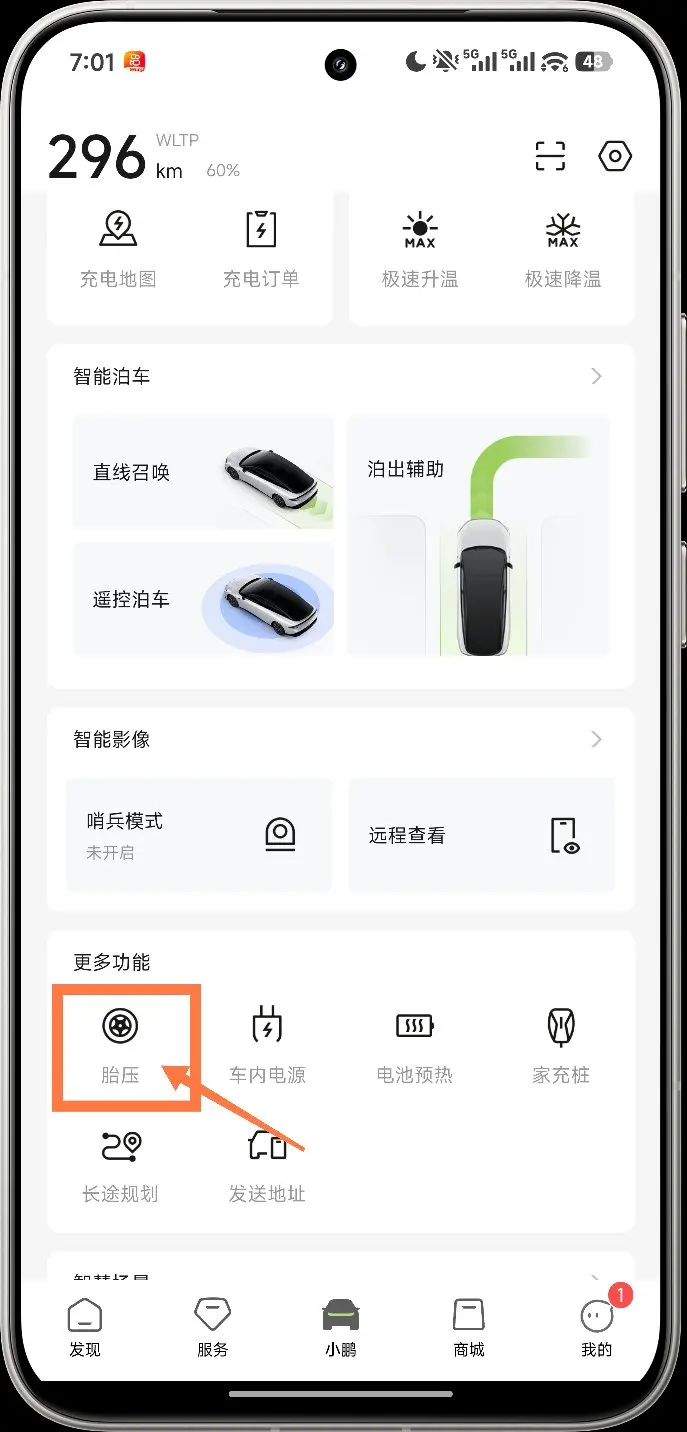Open 哨兵模式 sentry mode
Screen dimensions: 687x1432
[199, 835]
